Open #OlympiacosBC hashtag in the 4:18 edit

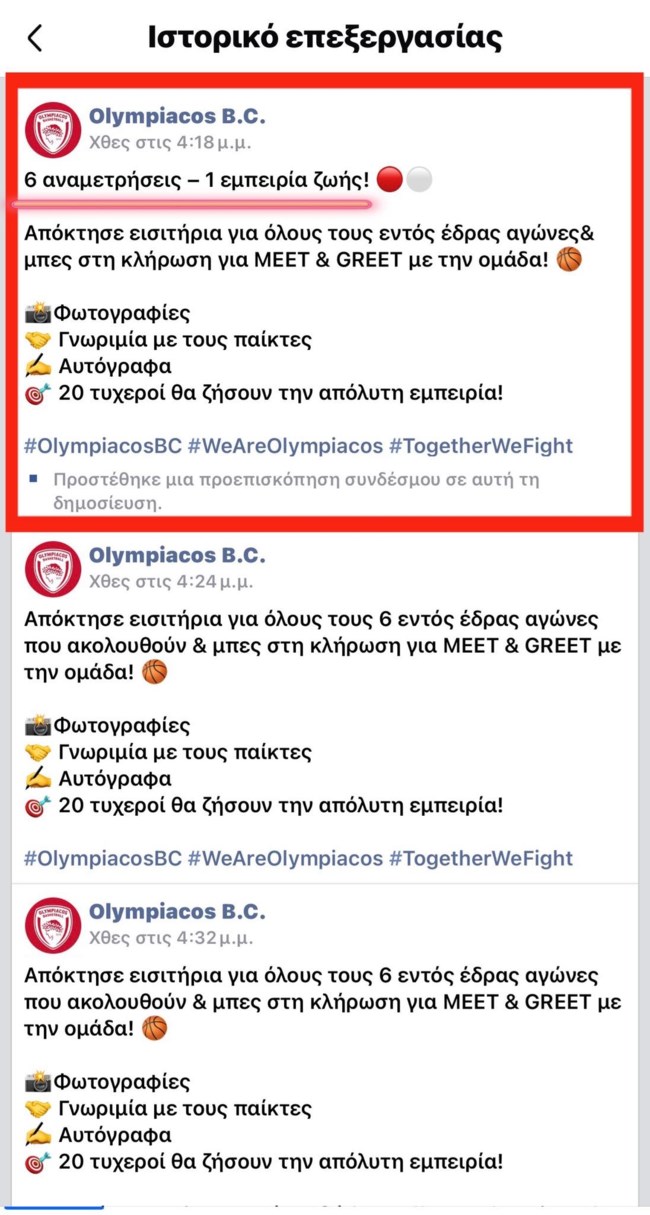[x=102, y=445]
